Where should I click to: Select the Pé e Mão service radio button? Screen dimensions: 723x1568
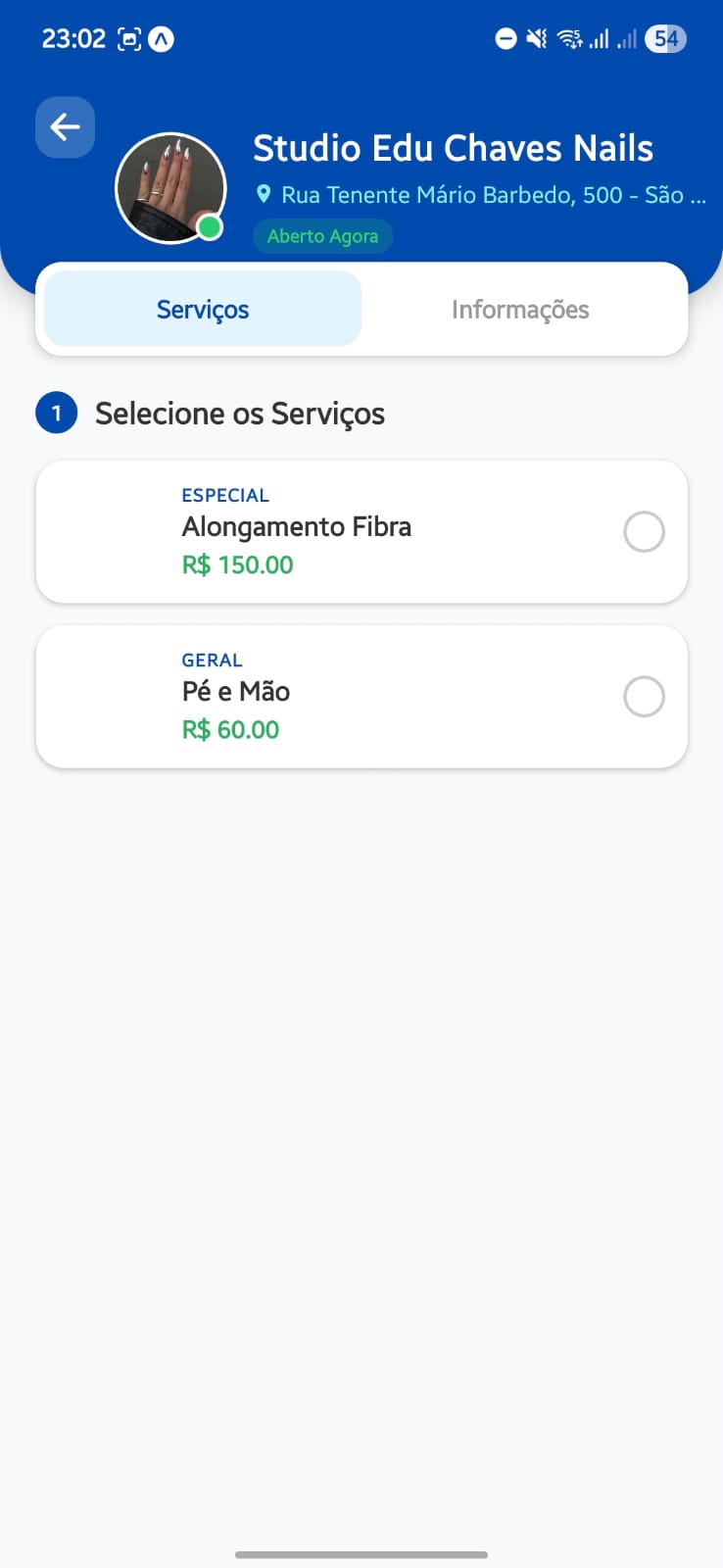coord(644,696)
